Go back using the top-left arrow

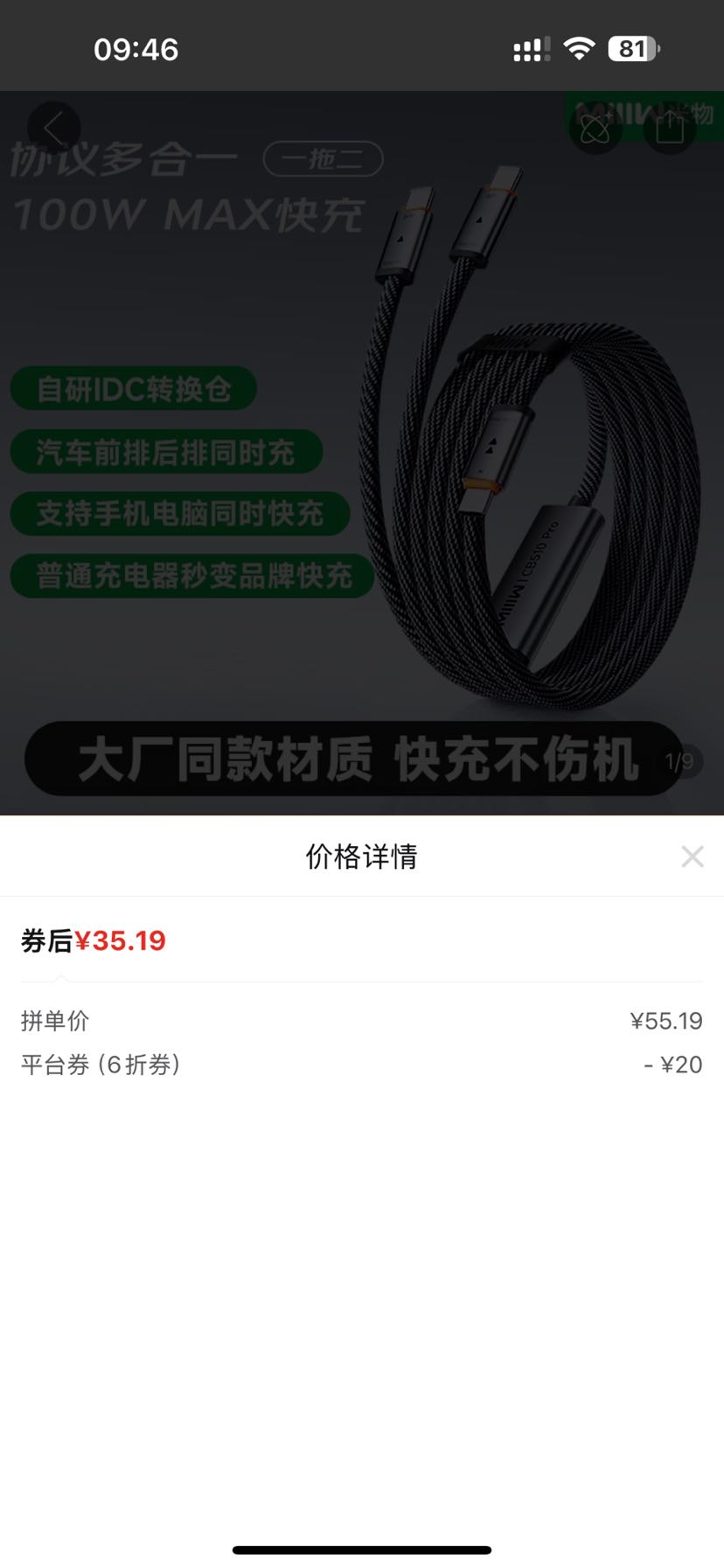(x=53, y=128)
